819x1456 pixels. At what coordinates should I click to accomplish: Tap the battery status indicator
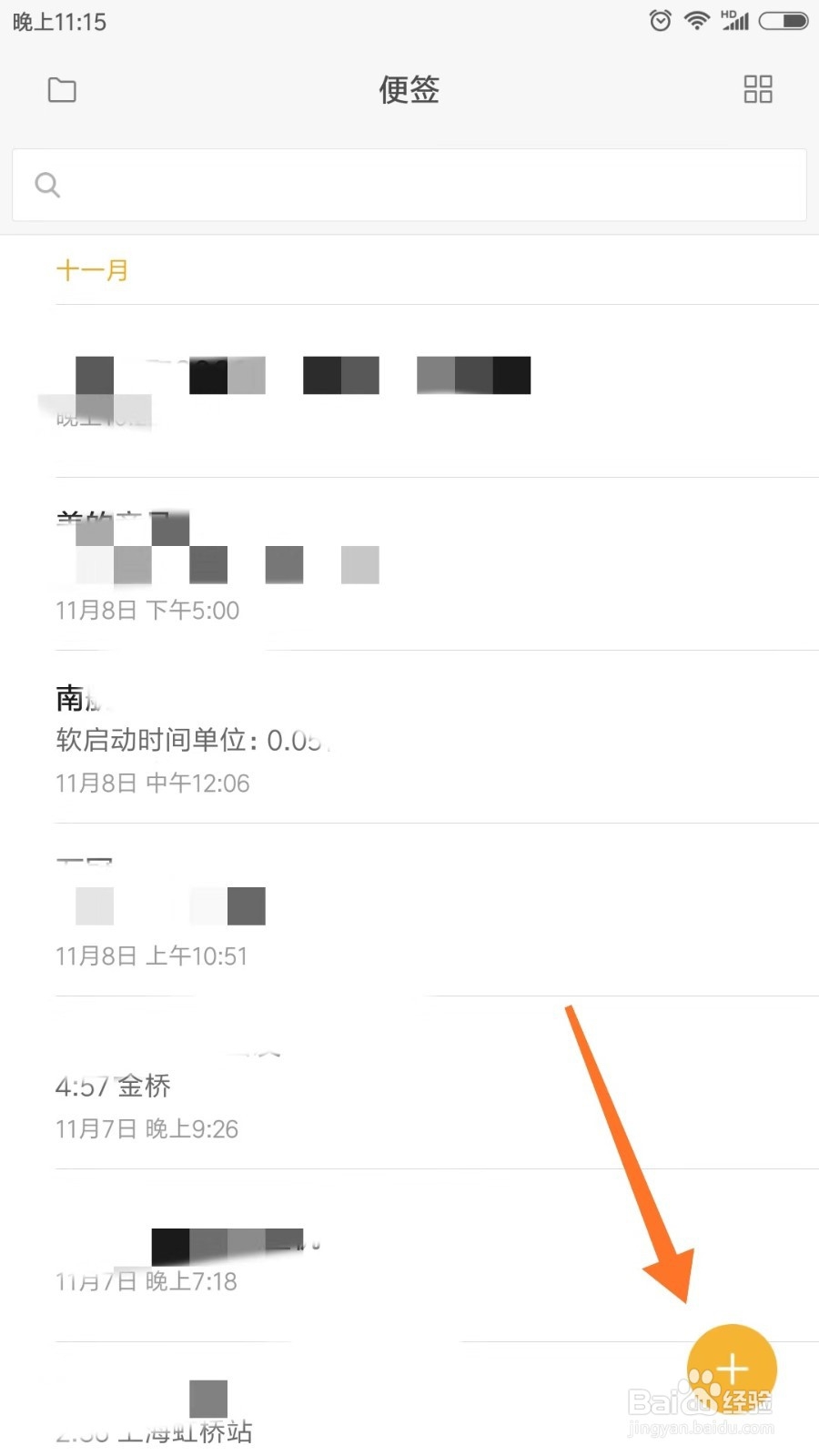(x=783, y=20)
